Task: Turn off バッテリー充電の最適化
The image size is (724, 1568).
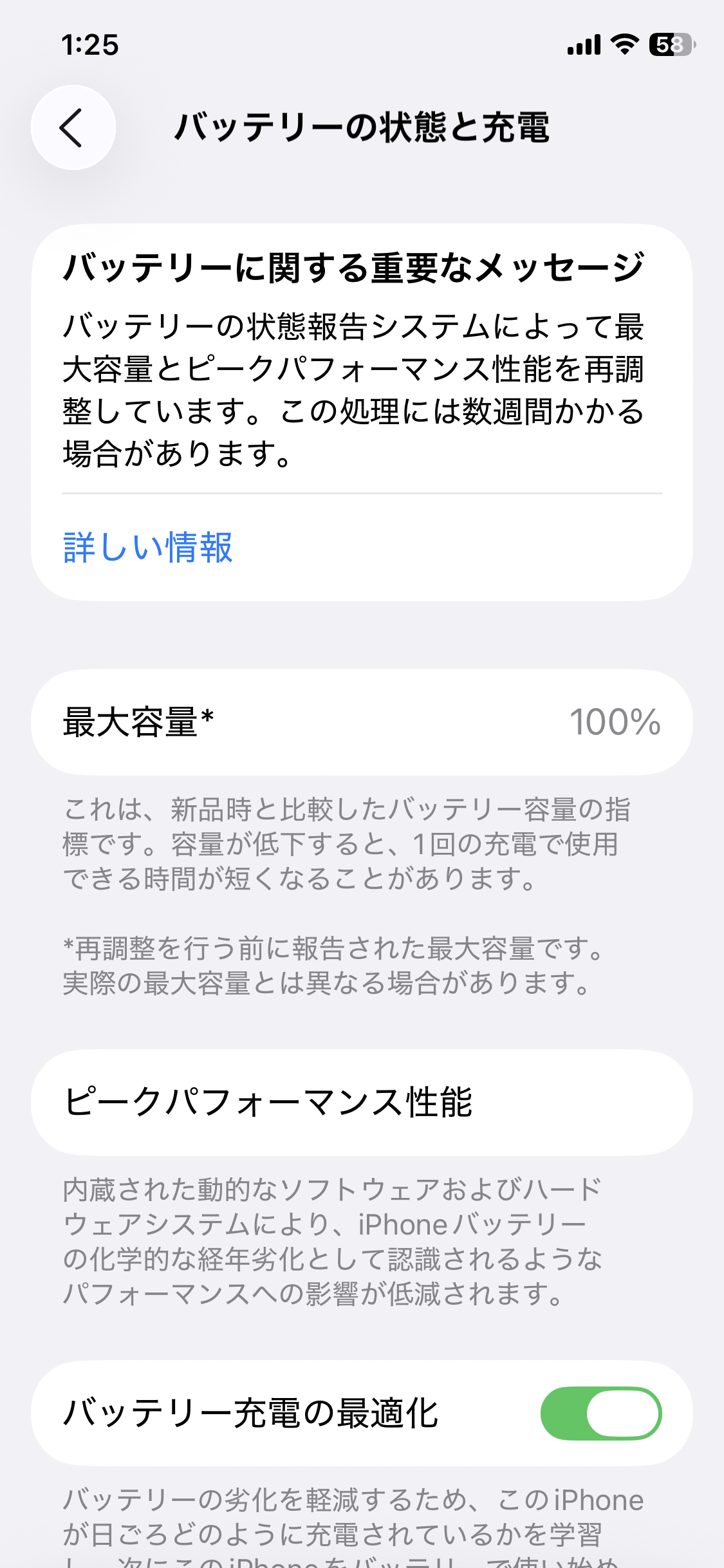Action: coord(600,1413)
